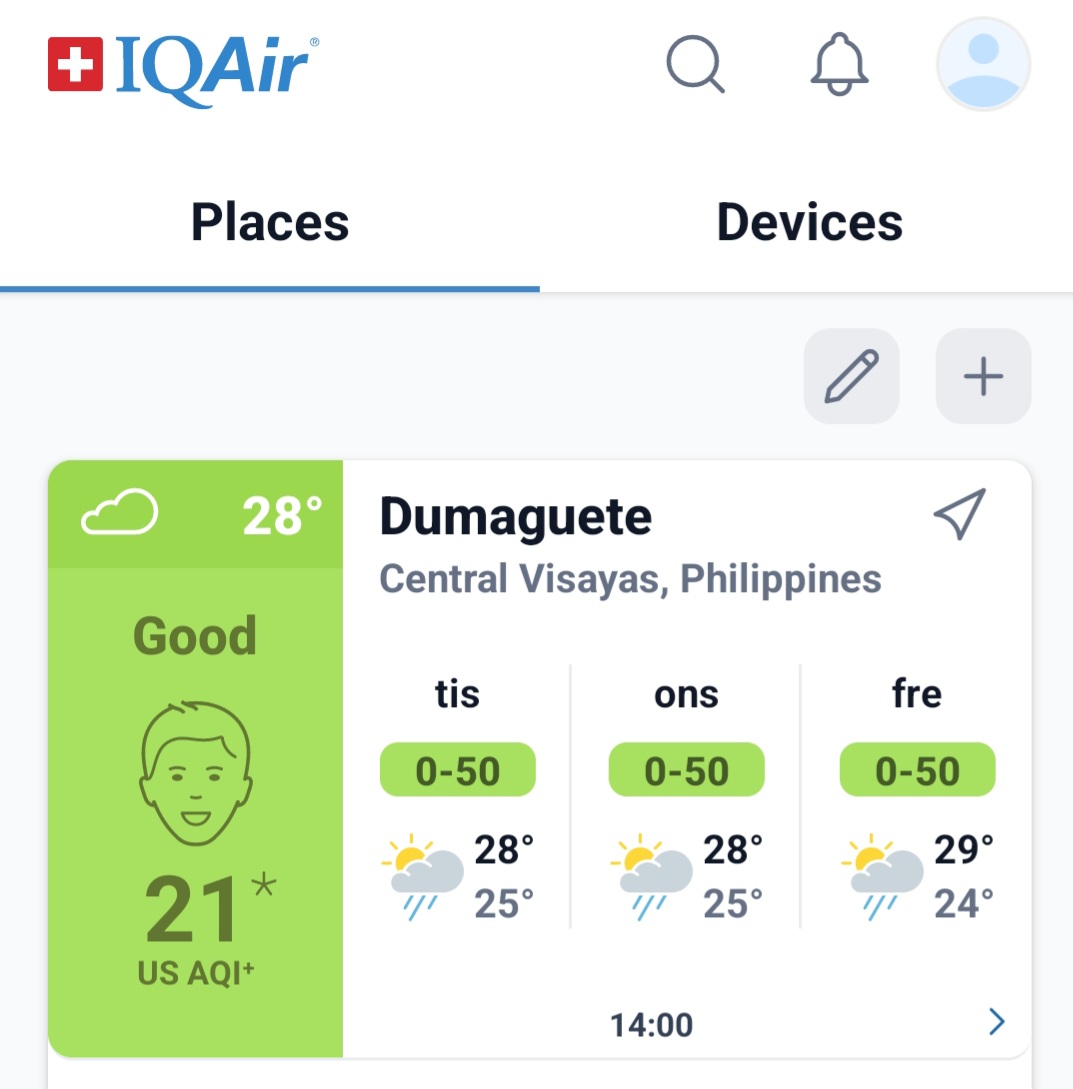
Task: Open the notifications bell
Action: pos(839,65)
